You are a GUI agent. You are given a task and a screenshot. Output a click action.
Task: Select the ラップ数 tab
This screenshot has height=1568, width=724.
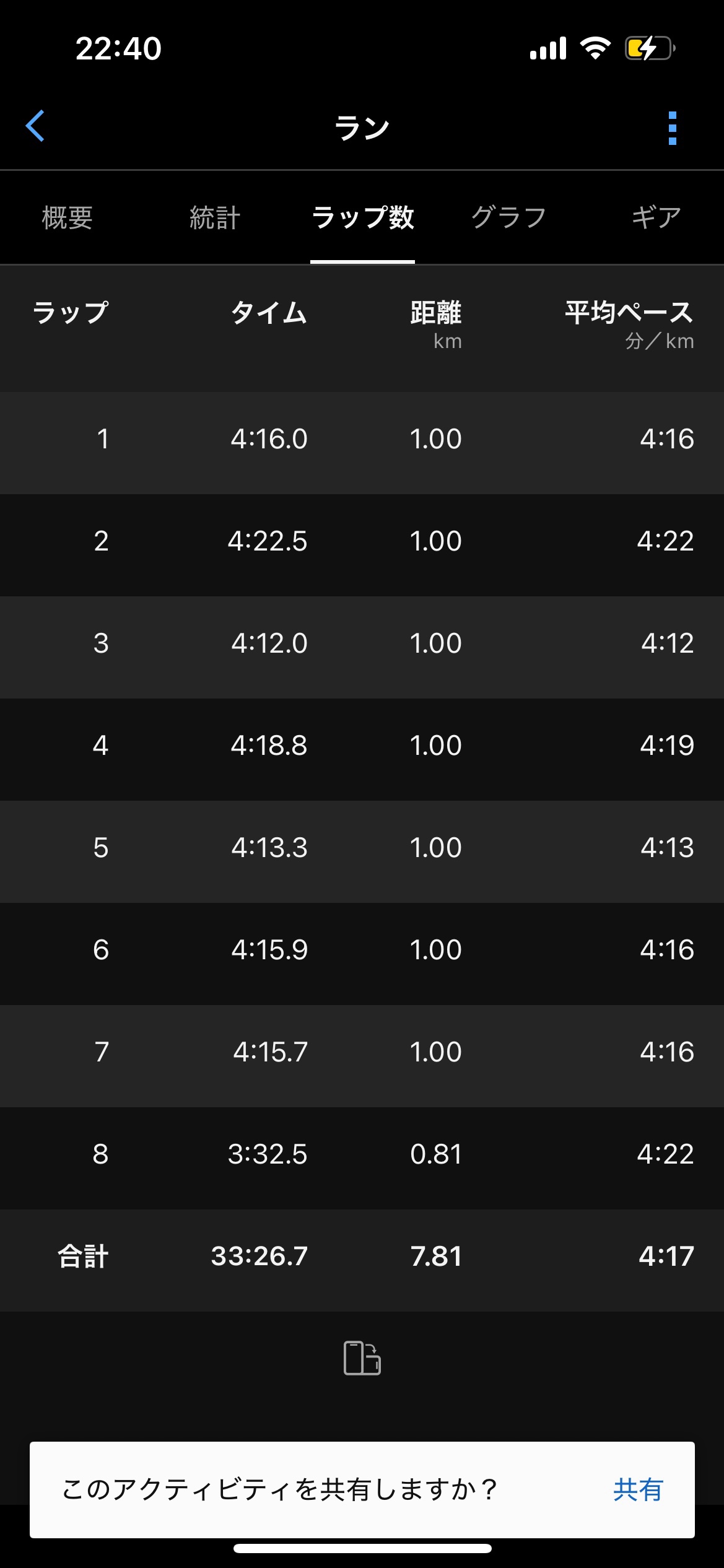pos(362,218)
